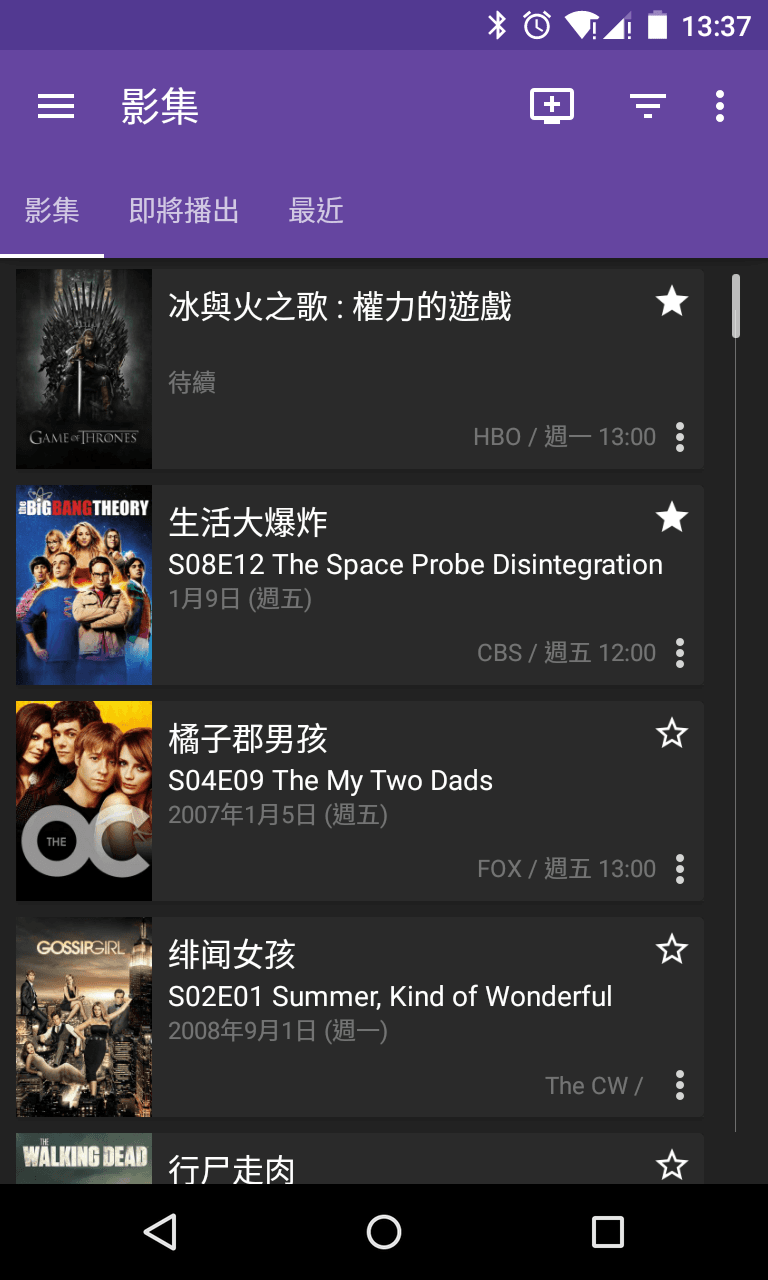Open the three-dot menu for 橘子郡男孩

coord(680,869)
